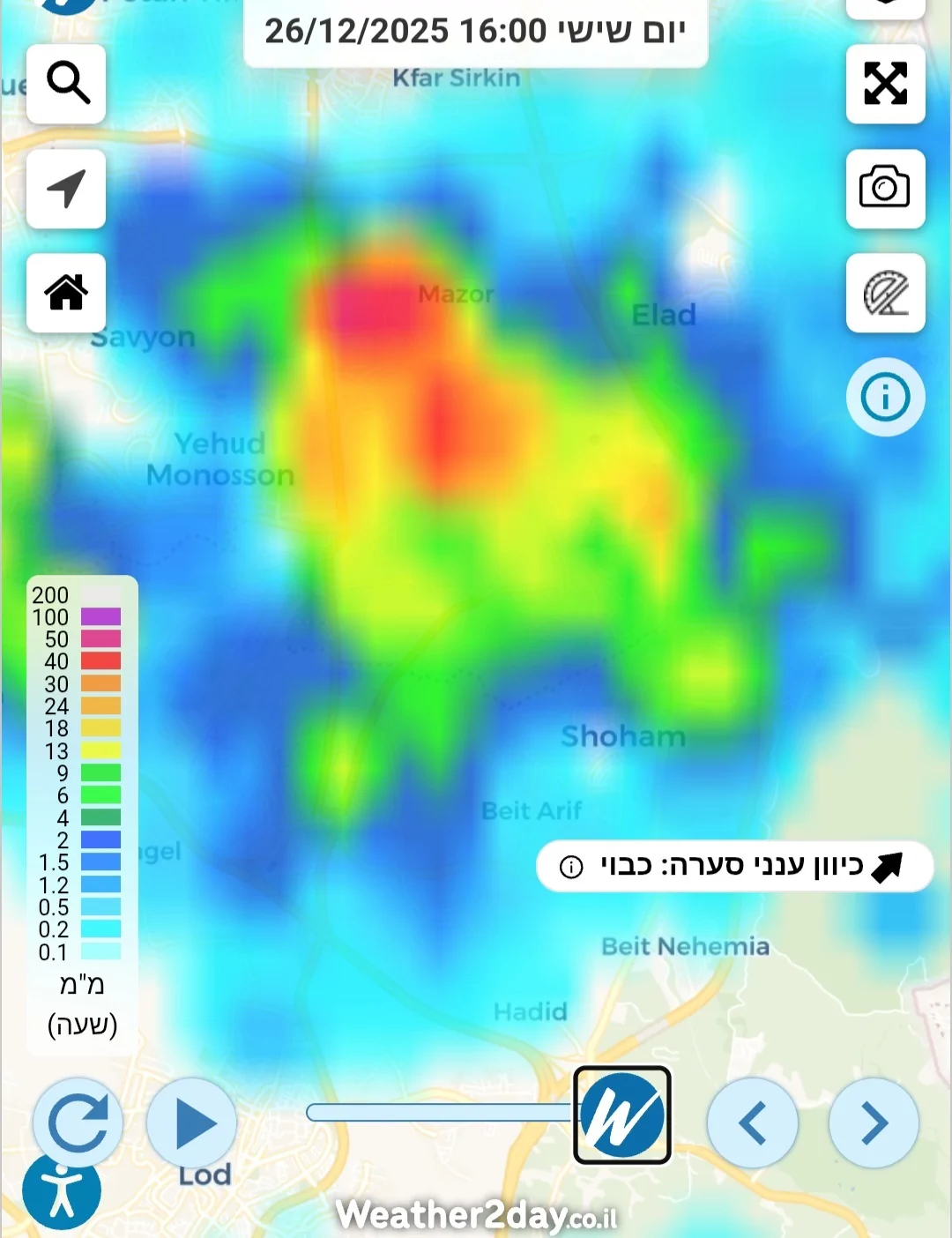The width and height of the screenshot is (952, 1238).
Task: Refresh the radar data
Action: tap(78, 1122)
